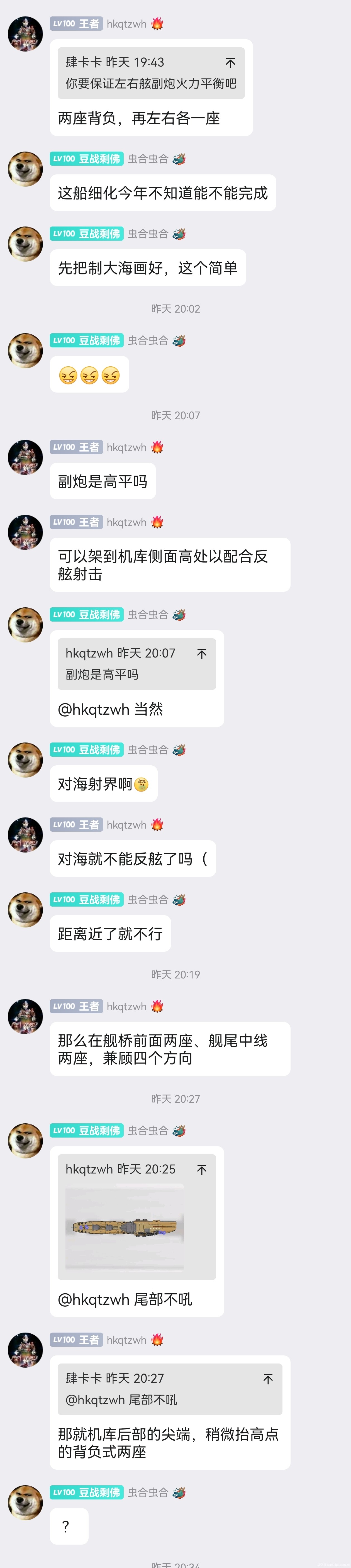Open 虫合虫合's avatar beside '这船细化今年不知道能不能完成'
This screenshot has height=1568, width=351.
(x=25, y=169)
